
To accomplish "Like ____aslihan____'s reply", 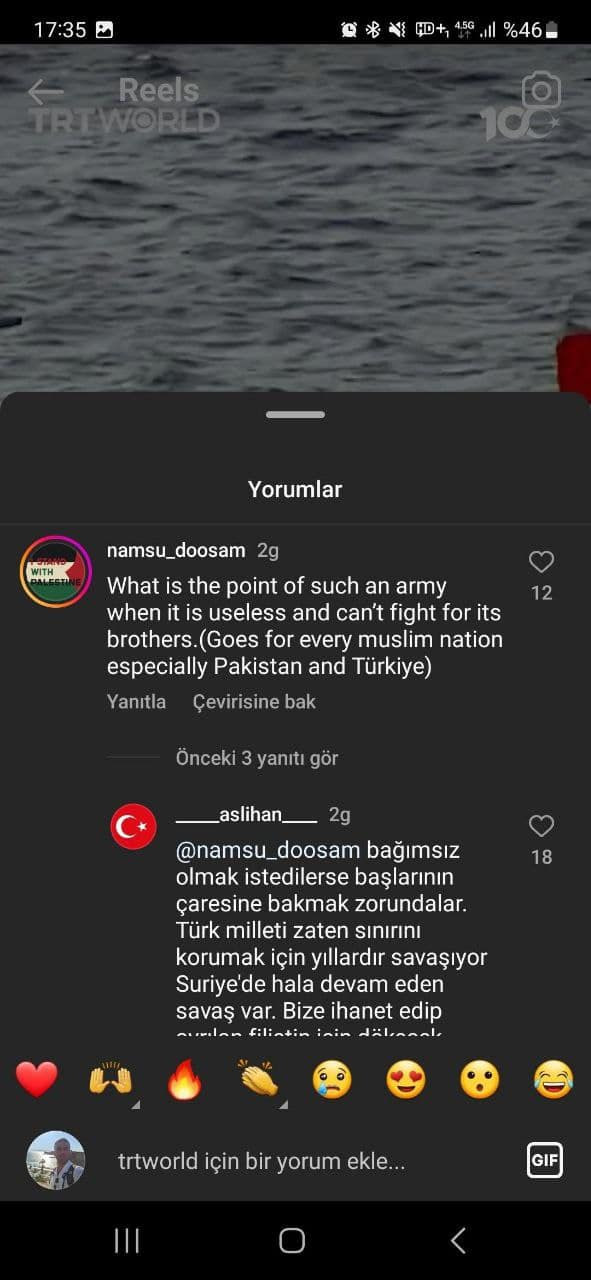I will point(541,826).
